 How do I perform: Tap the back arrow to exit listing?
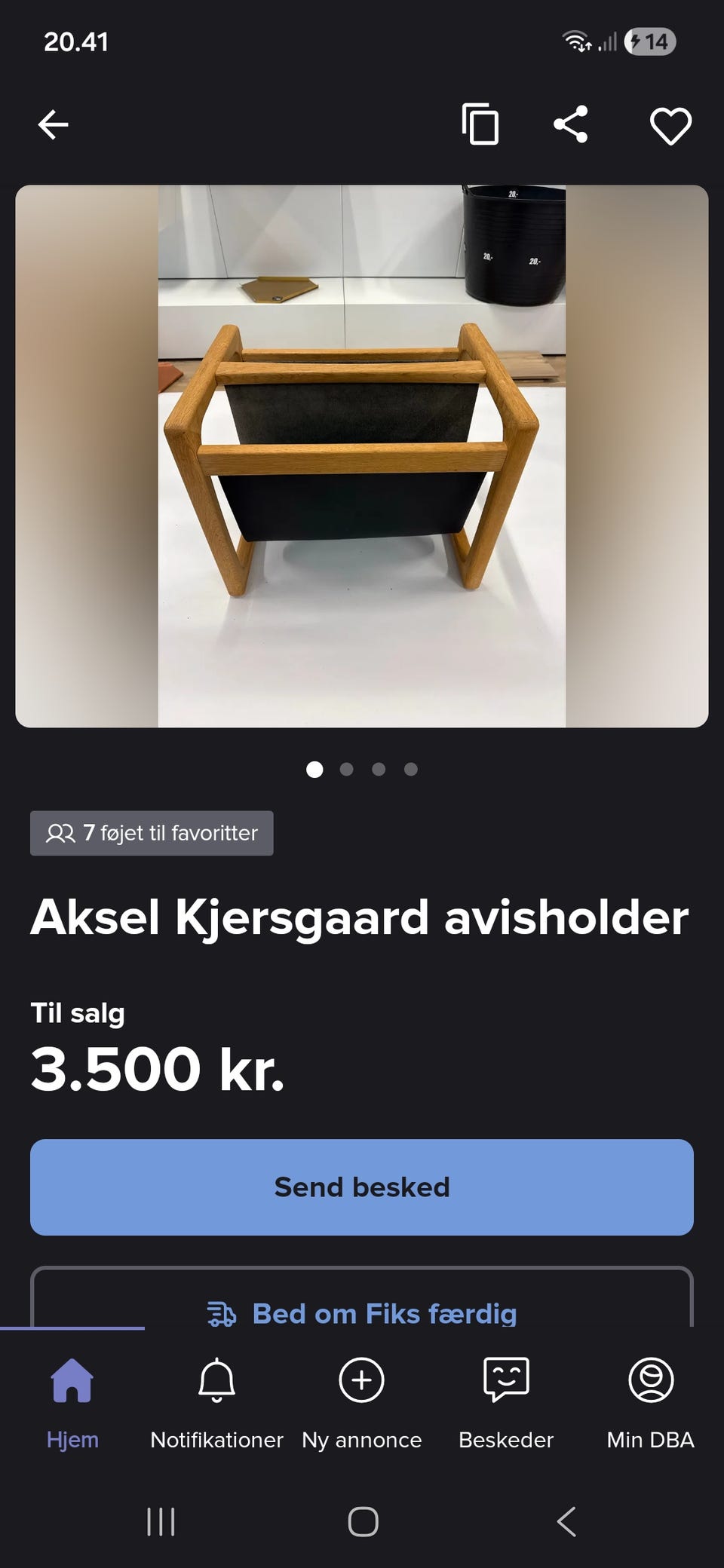(x=52, y=124)
